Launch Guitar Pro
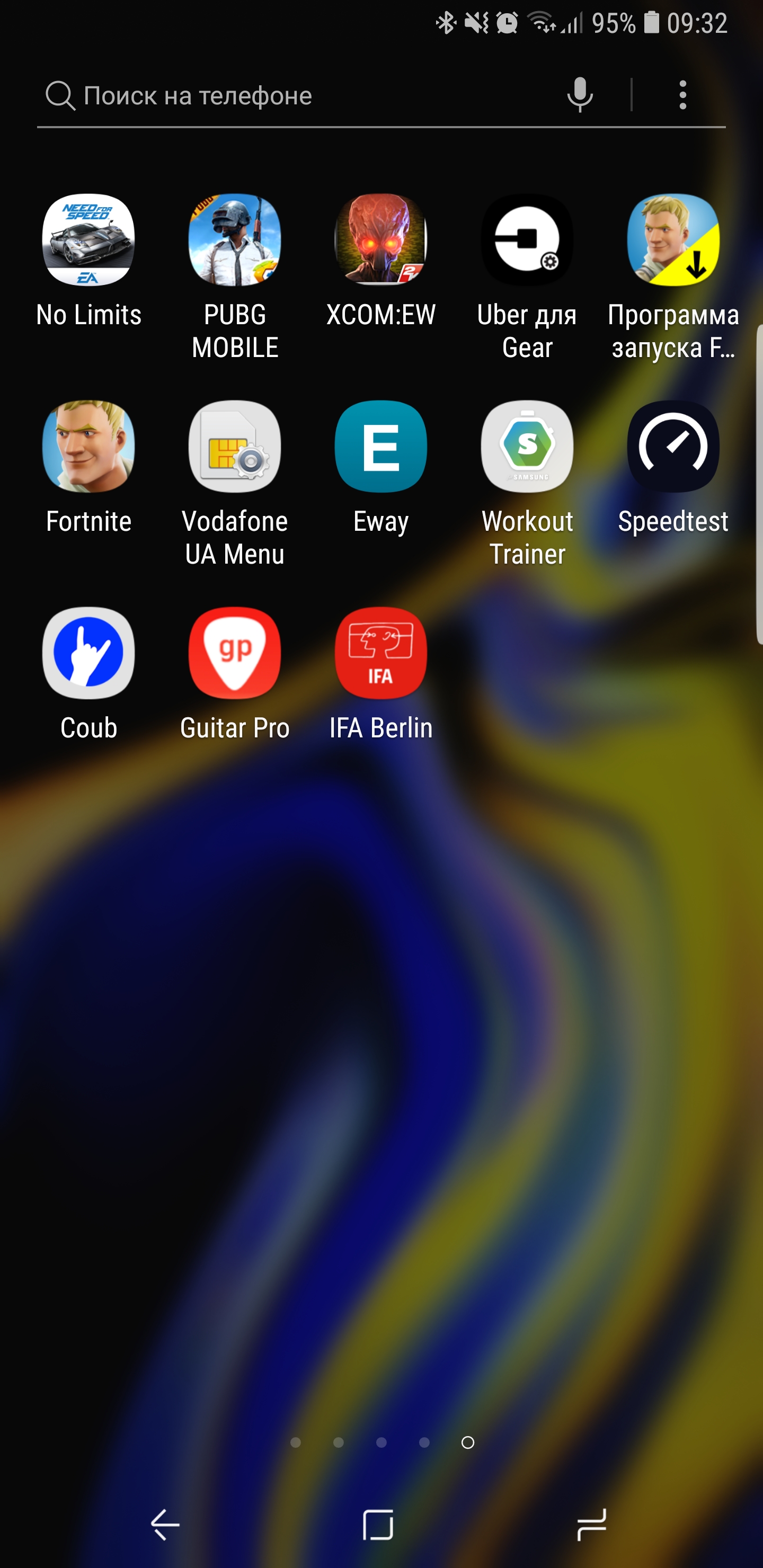This screenshot has width=763, height=1568. (x=234, y=653)
